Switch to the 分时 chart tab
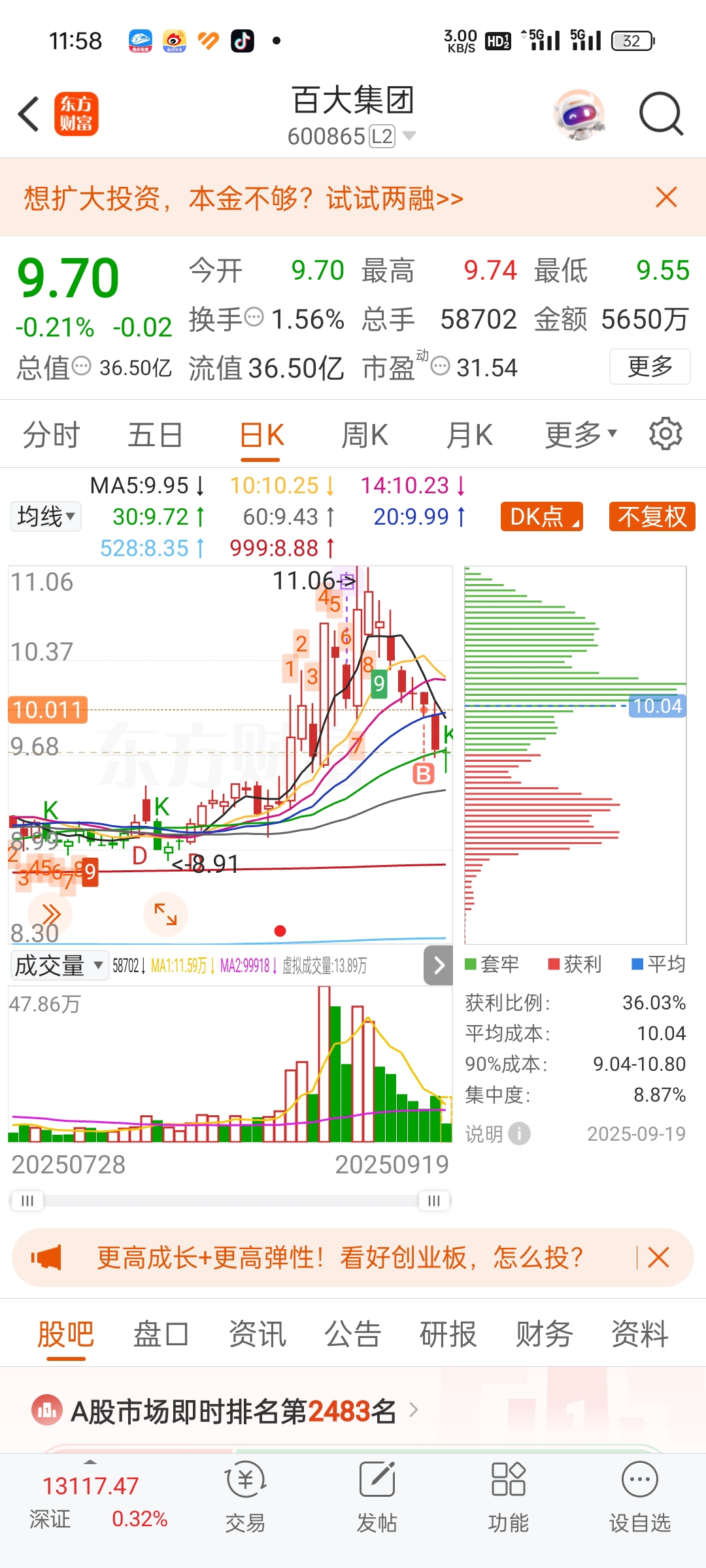Viewport: 706px width, 1568px height. pyautogui.click(x=51, y=435)
